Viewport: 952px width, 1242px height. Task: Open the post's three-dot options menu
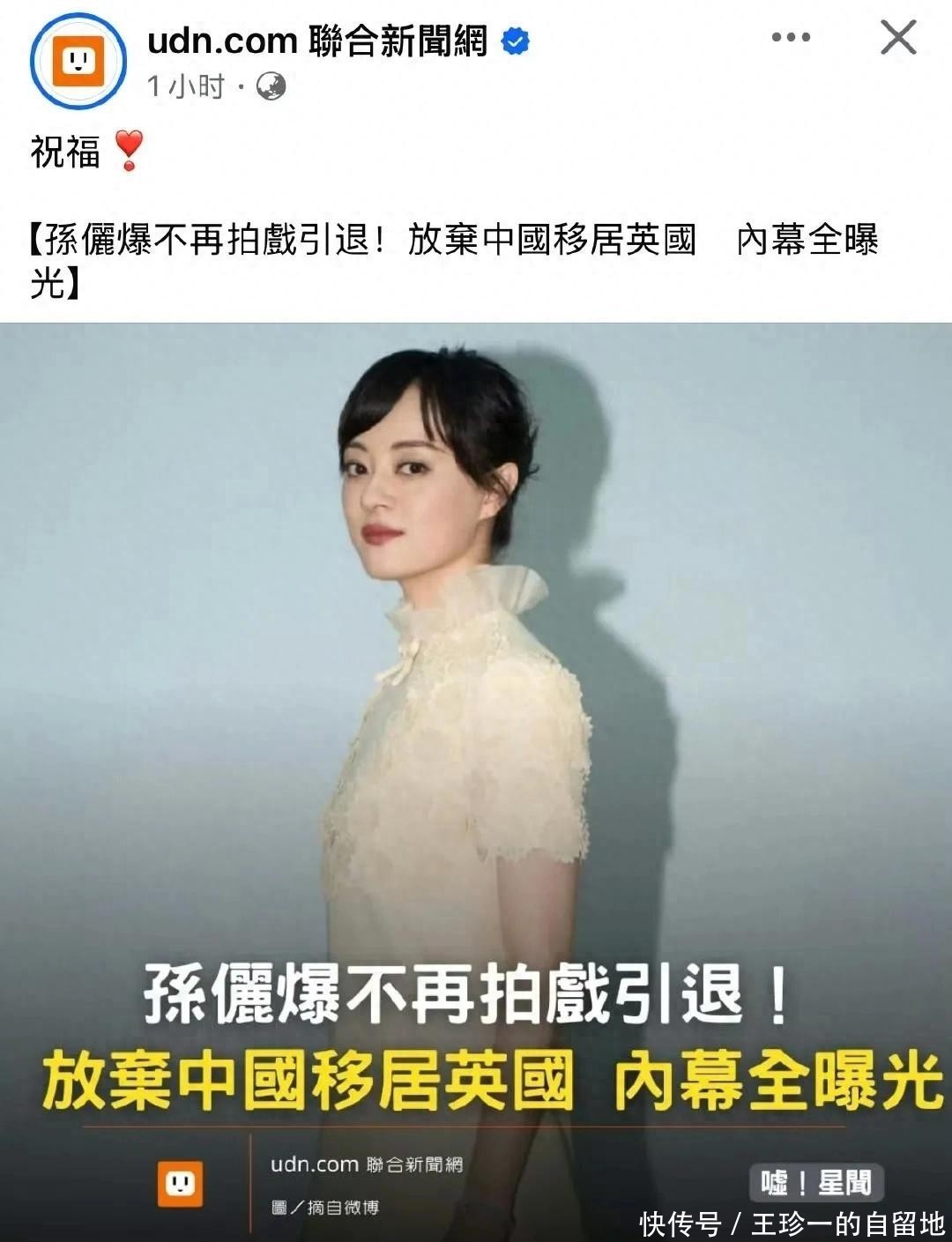790,37
